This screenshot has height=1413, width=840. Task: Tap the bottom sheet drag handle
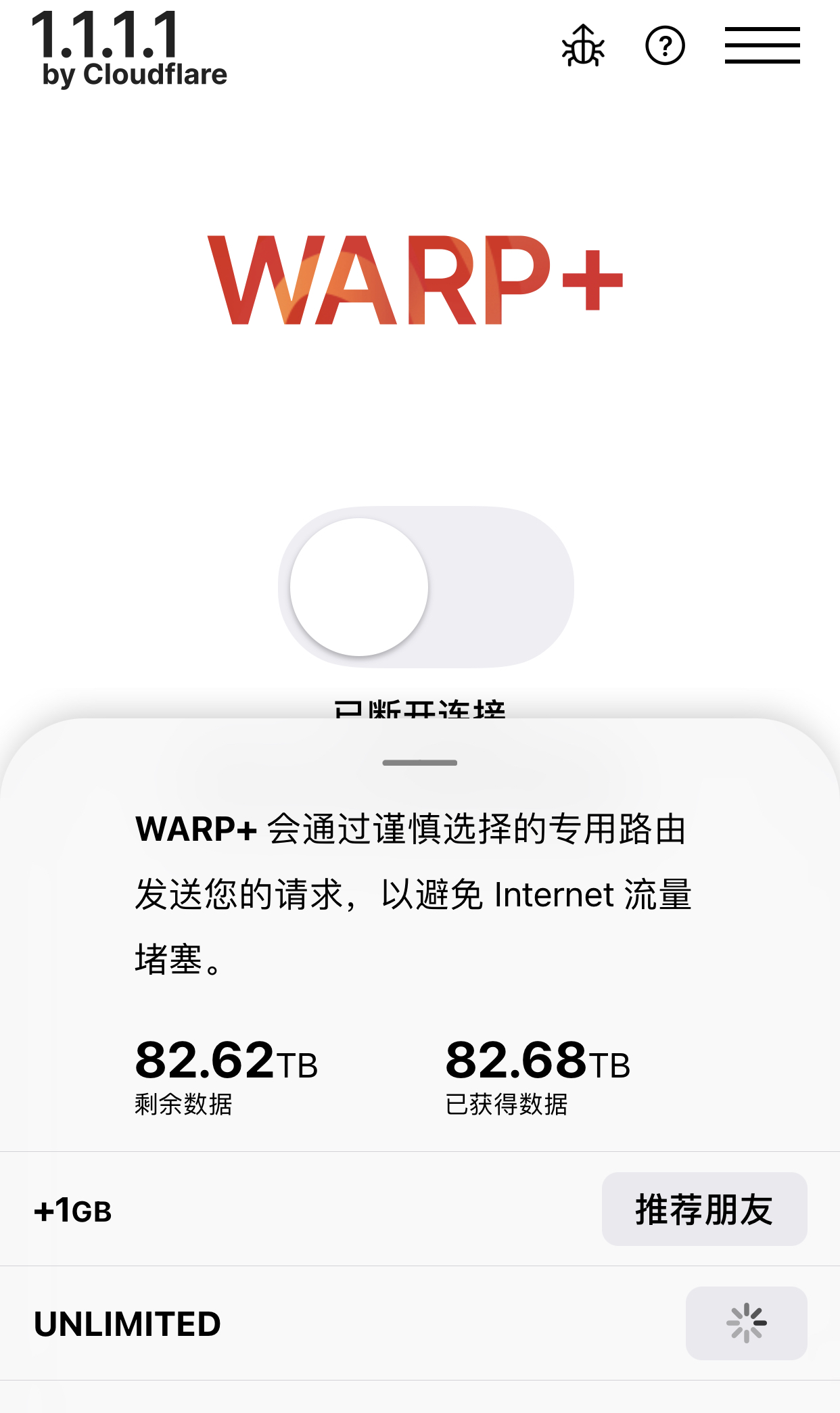tap(420, 762)
